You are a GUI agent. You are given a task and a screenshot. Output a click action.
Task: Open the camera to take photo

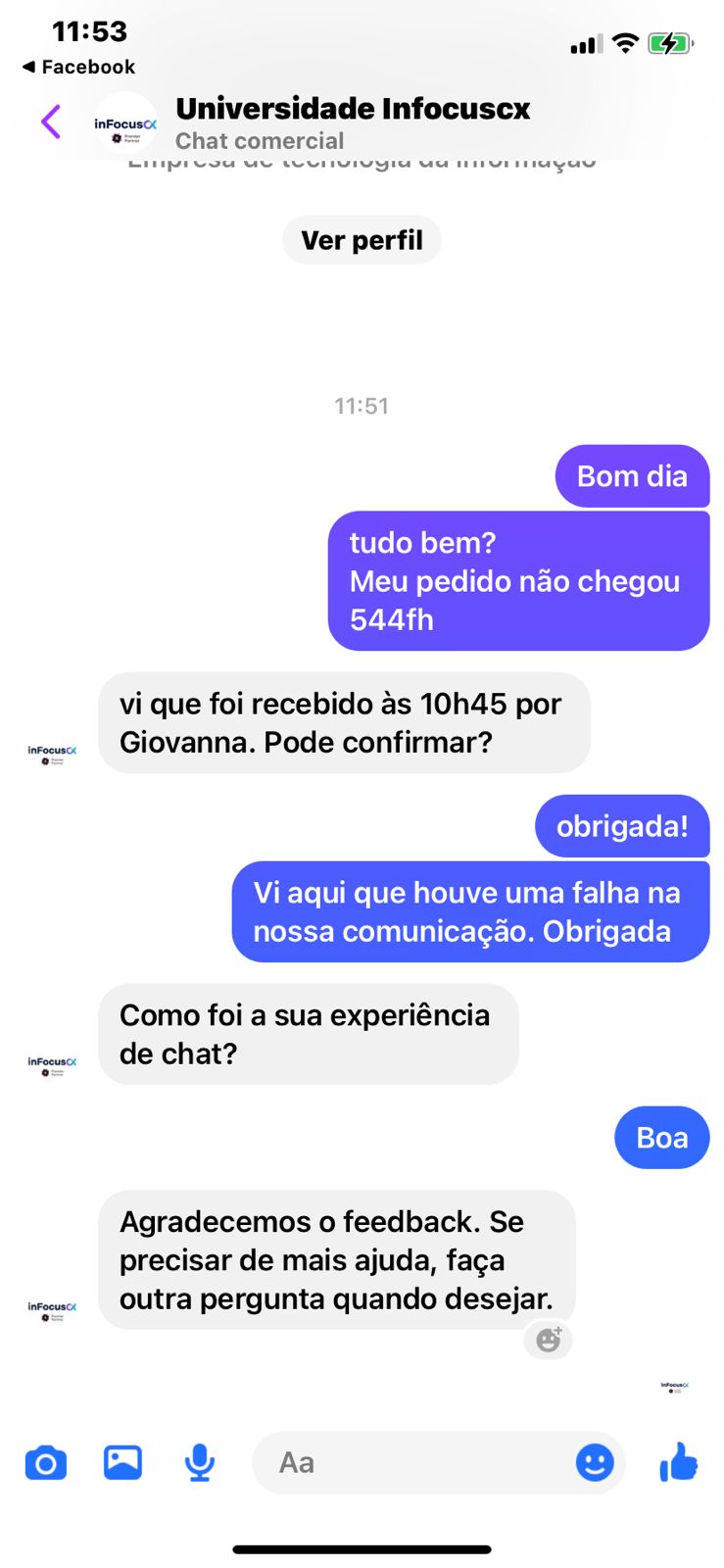46,1463
